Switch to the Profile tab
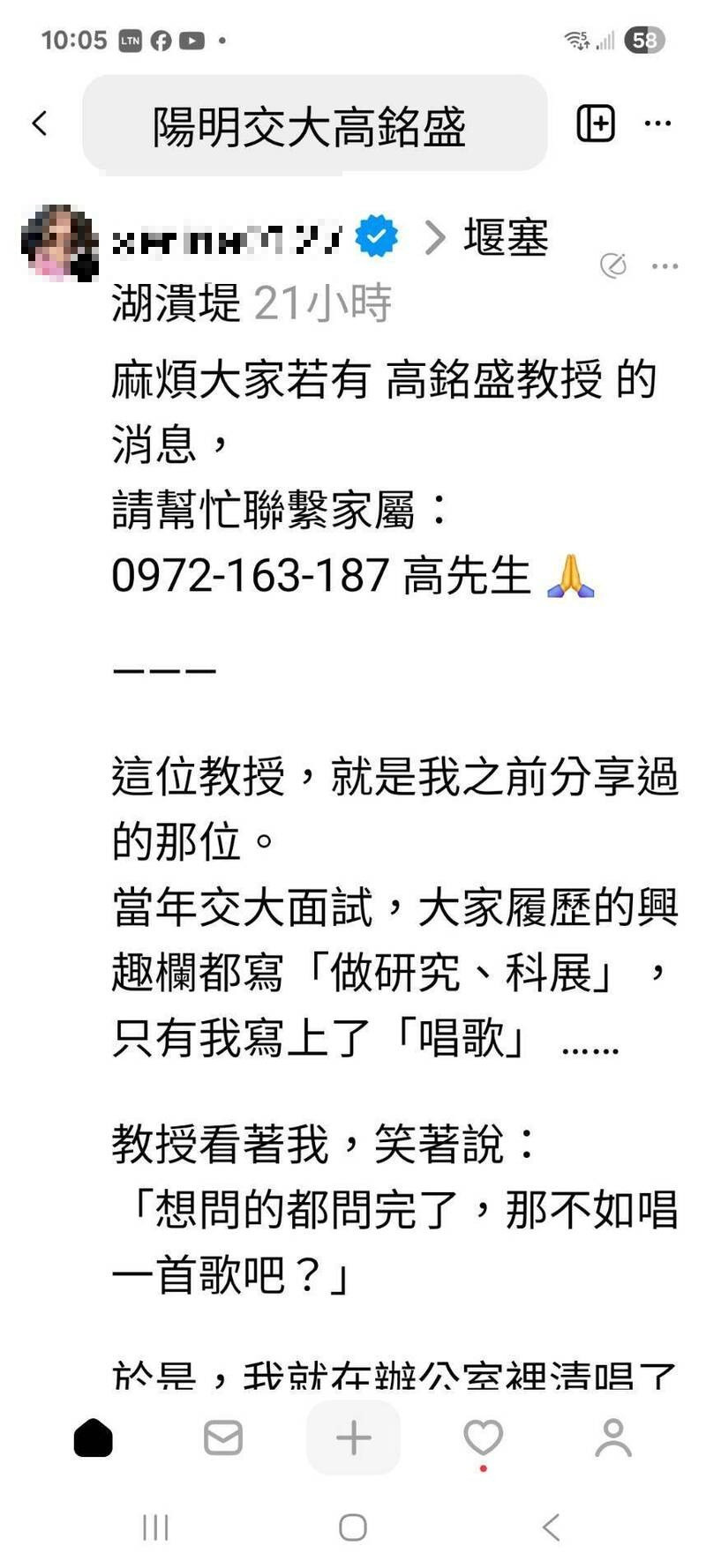The width and height of the screenshot is (706, 1568). click(613, 1438)
